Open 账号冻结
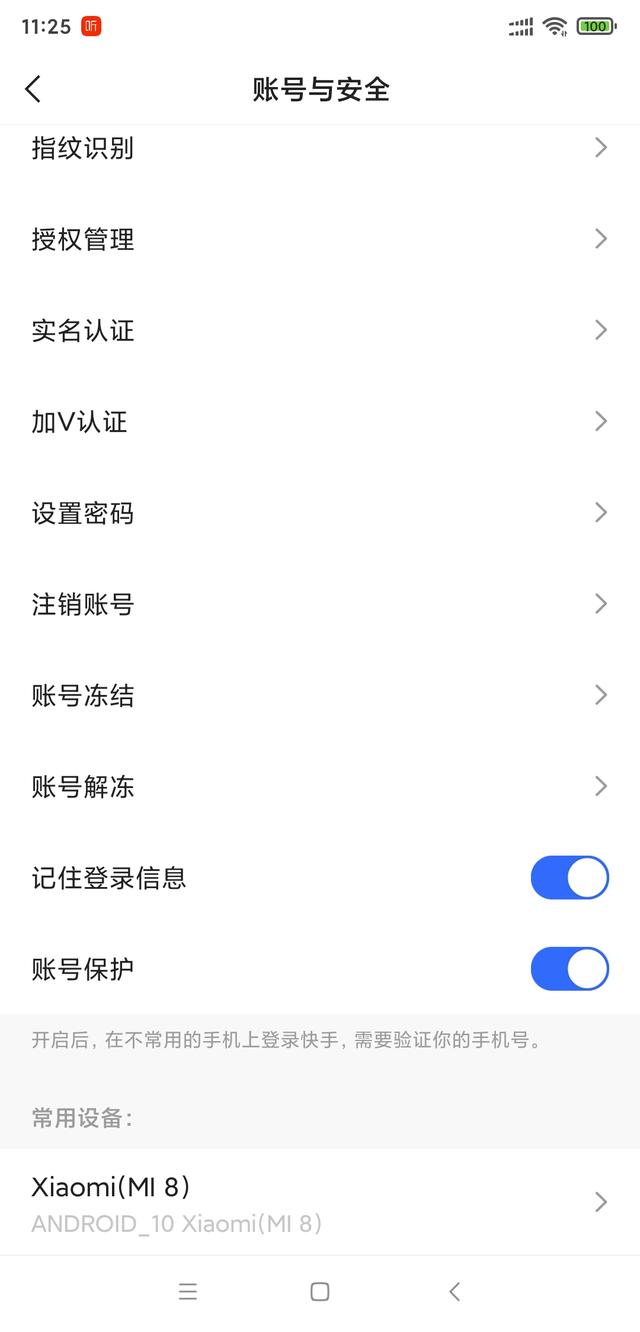640x1332 pixels. tap(320, 695)
